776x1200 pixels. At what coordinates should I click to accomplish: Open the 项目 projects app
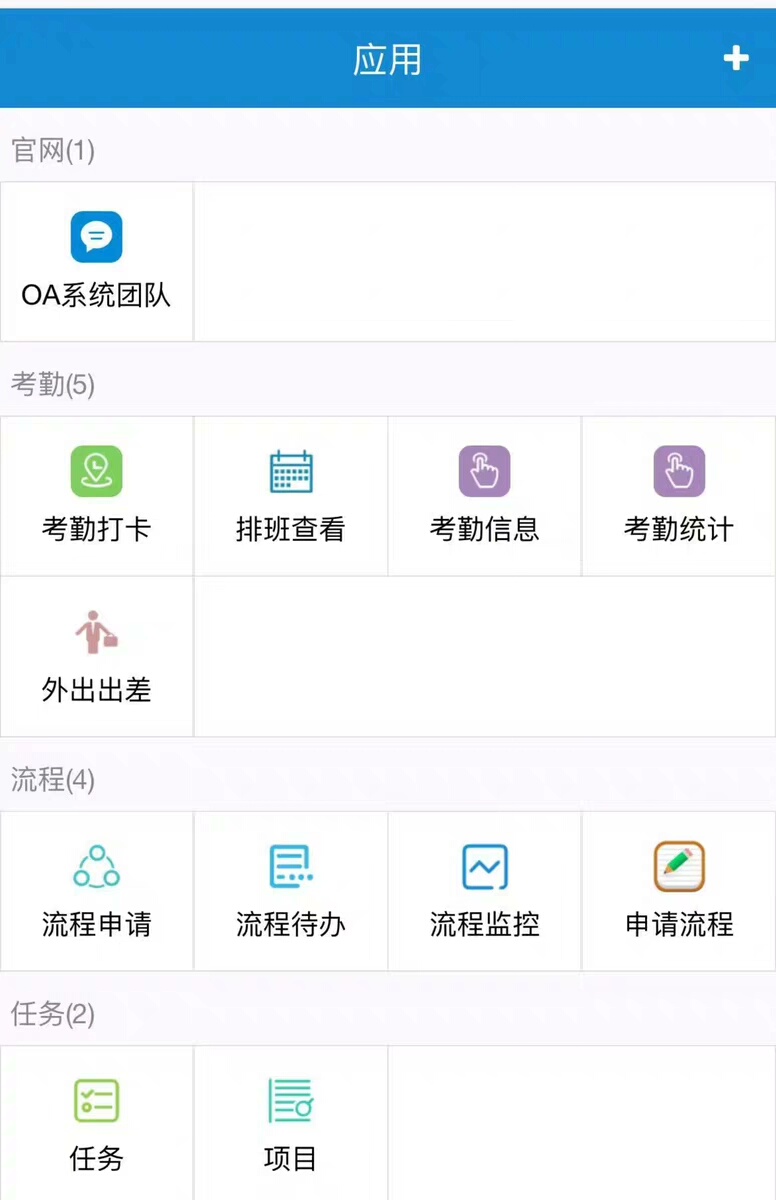(x=291, y=1124)
